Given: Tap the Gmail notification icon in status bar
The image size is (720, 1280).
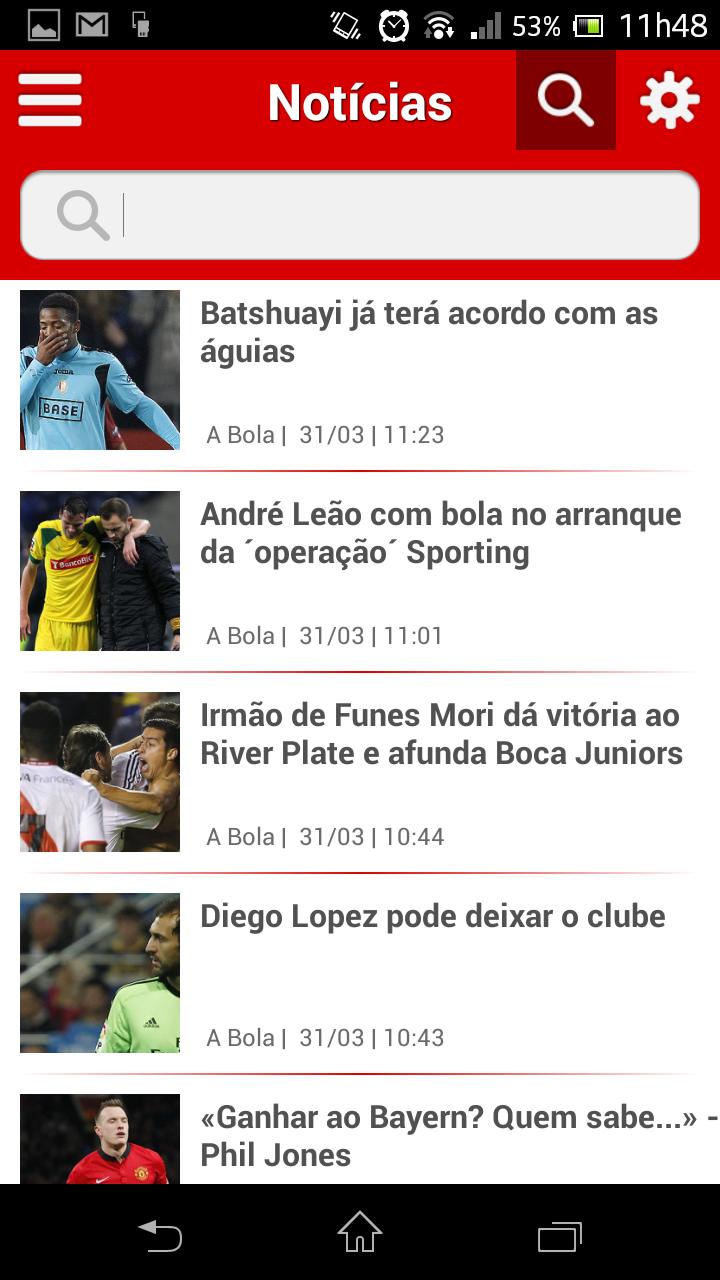Looking at the screenshot, I should point(93,22).
